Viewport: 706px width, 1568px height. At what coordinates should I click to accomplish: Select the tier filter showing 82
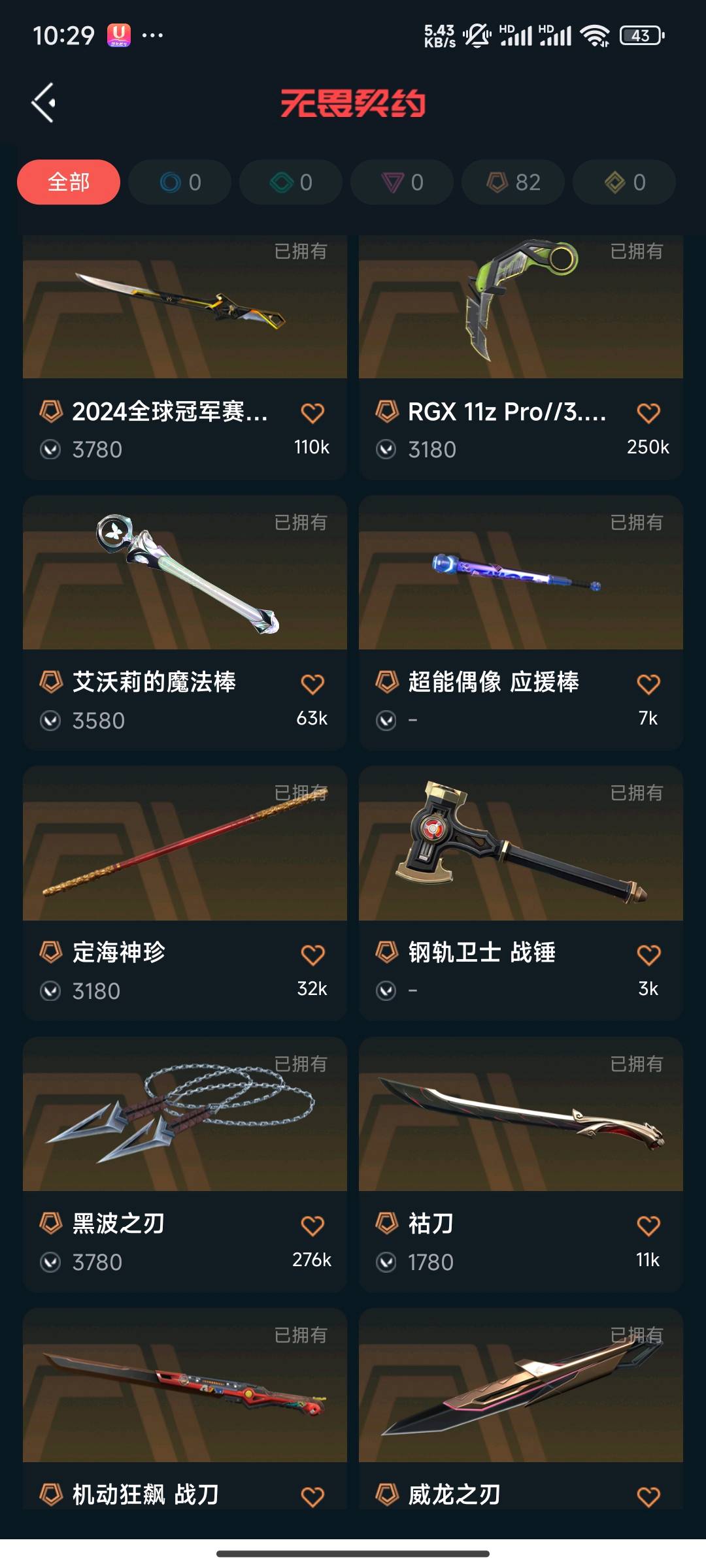point(513,182)
